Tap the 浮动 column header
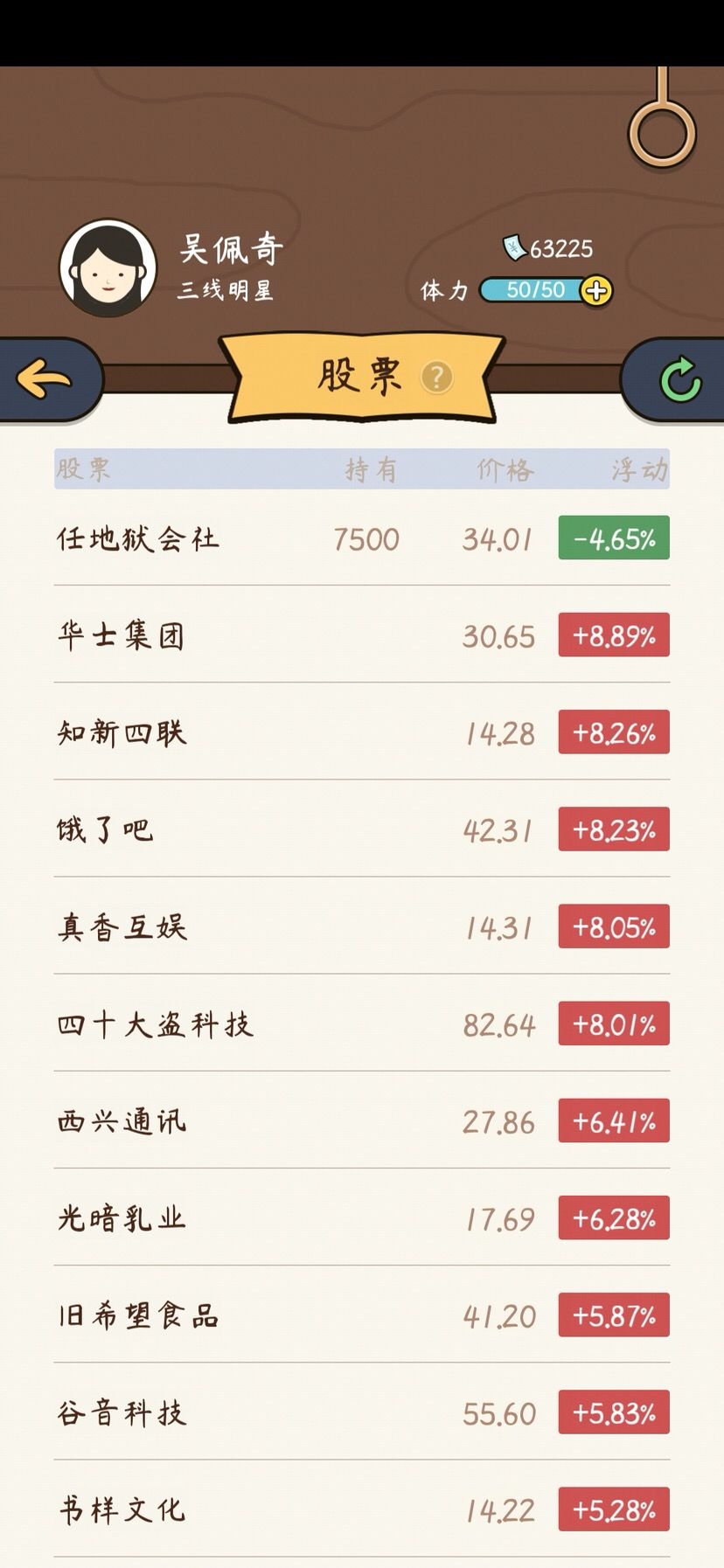724x1568 pixels. click(x=641, y=468)
